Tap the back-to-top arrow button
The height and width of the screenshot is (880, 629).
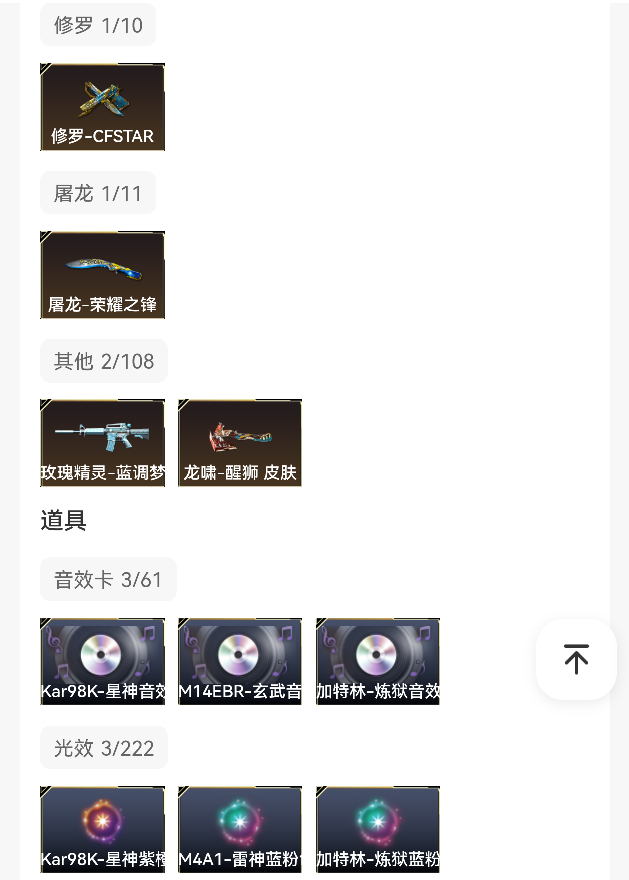point(576,659)
